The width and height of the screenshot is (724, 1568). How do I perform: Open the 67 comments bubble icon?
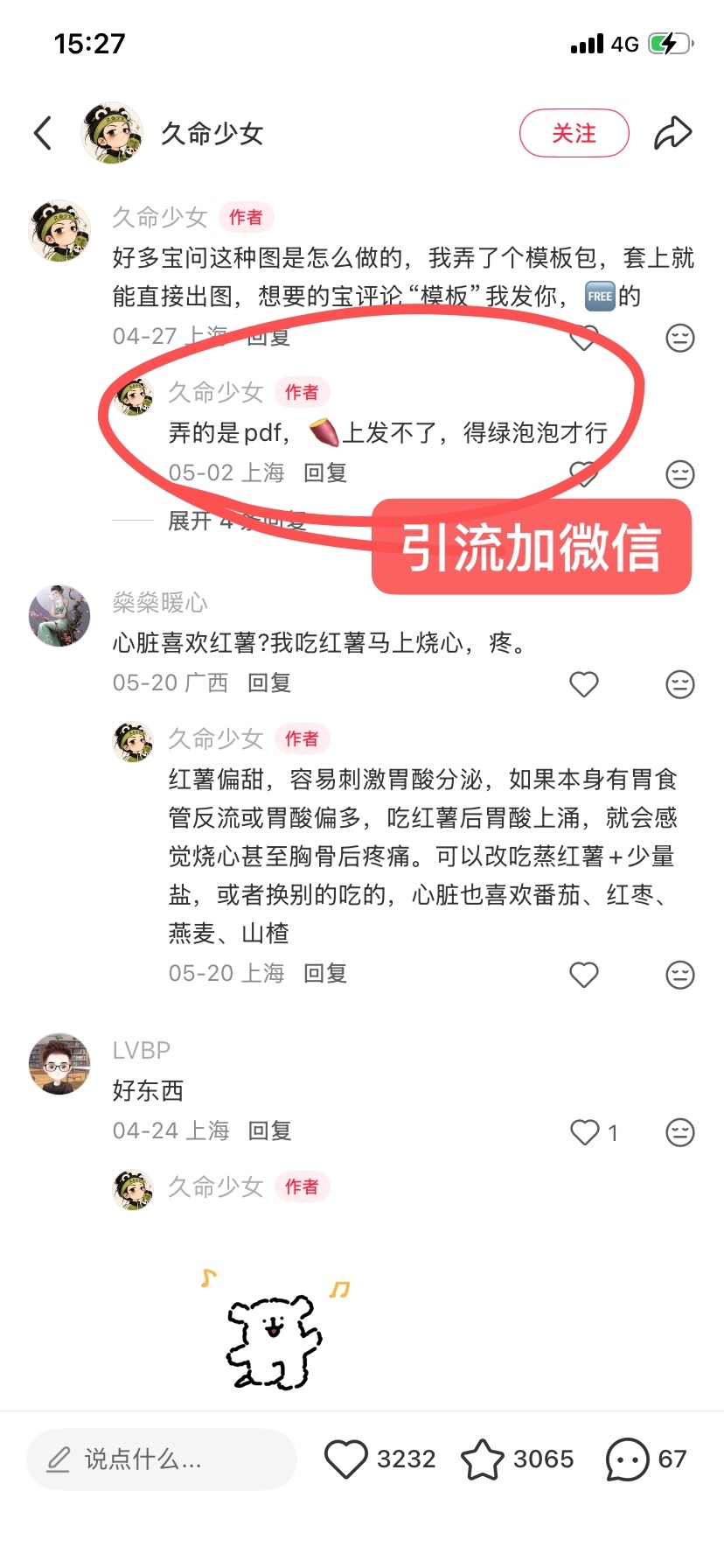point(627,1459)
